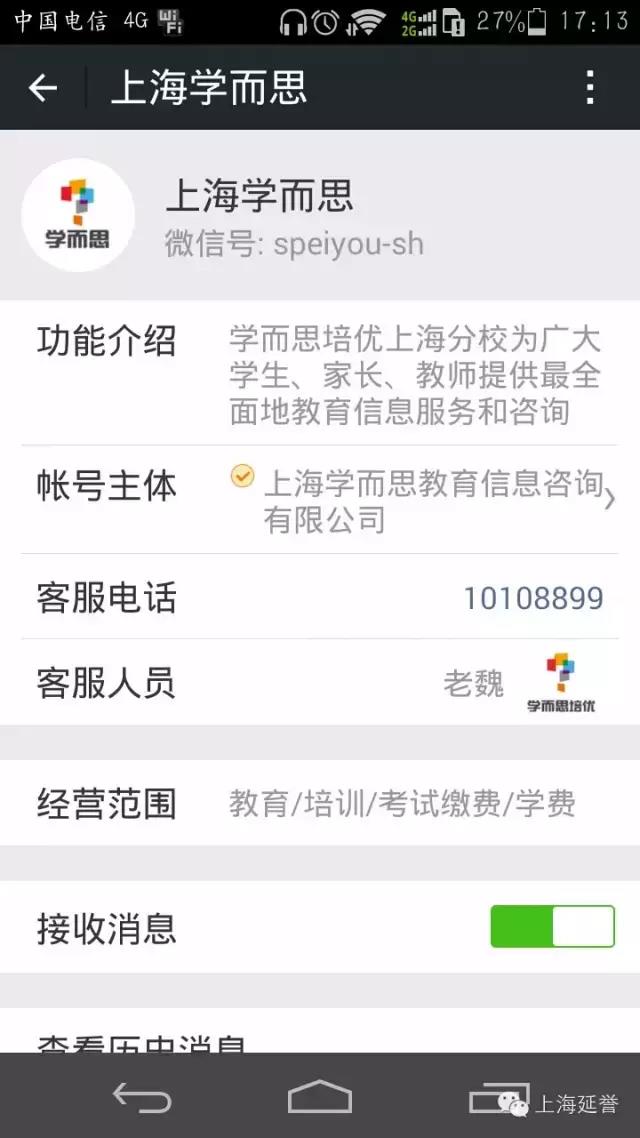Go back using the top arrow
Viewport: 640px width, 1138px height.
point(42,89)
